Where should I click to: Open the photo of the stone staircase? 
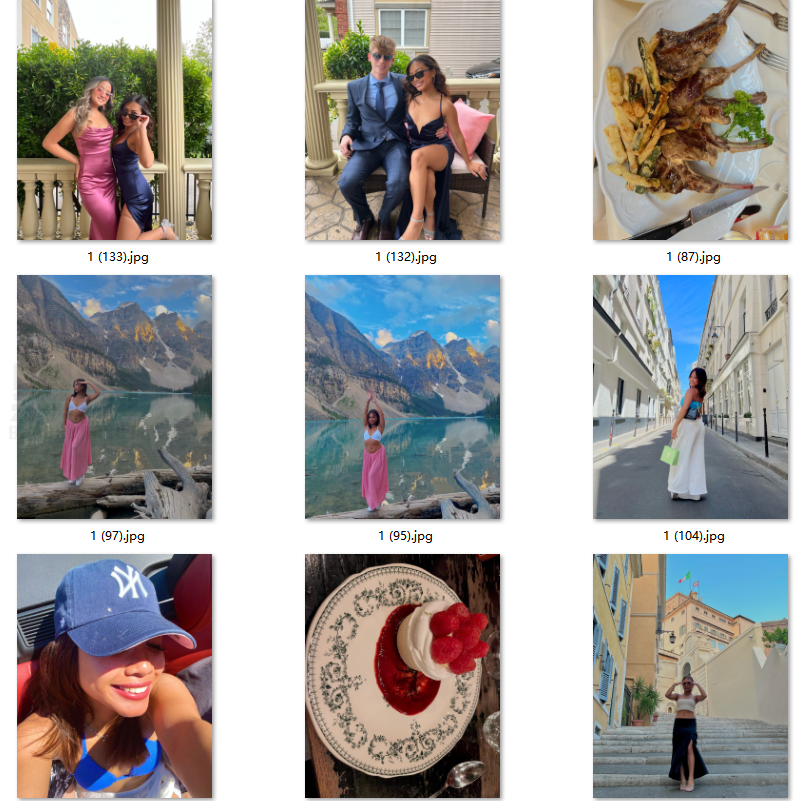click(x=690, y=676)
